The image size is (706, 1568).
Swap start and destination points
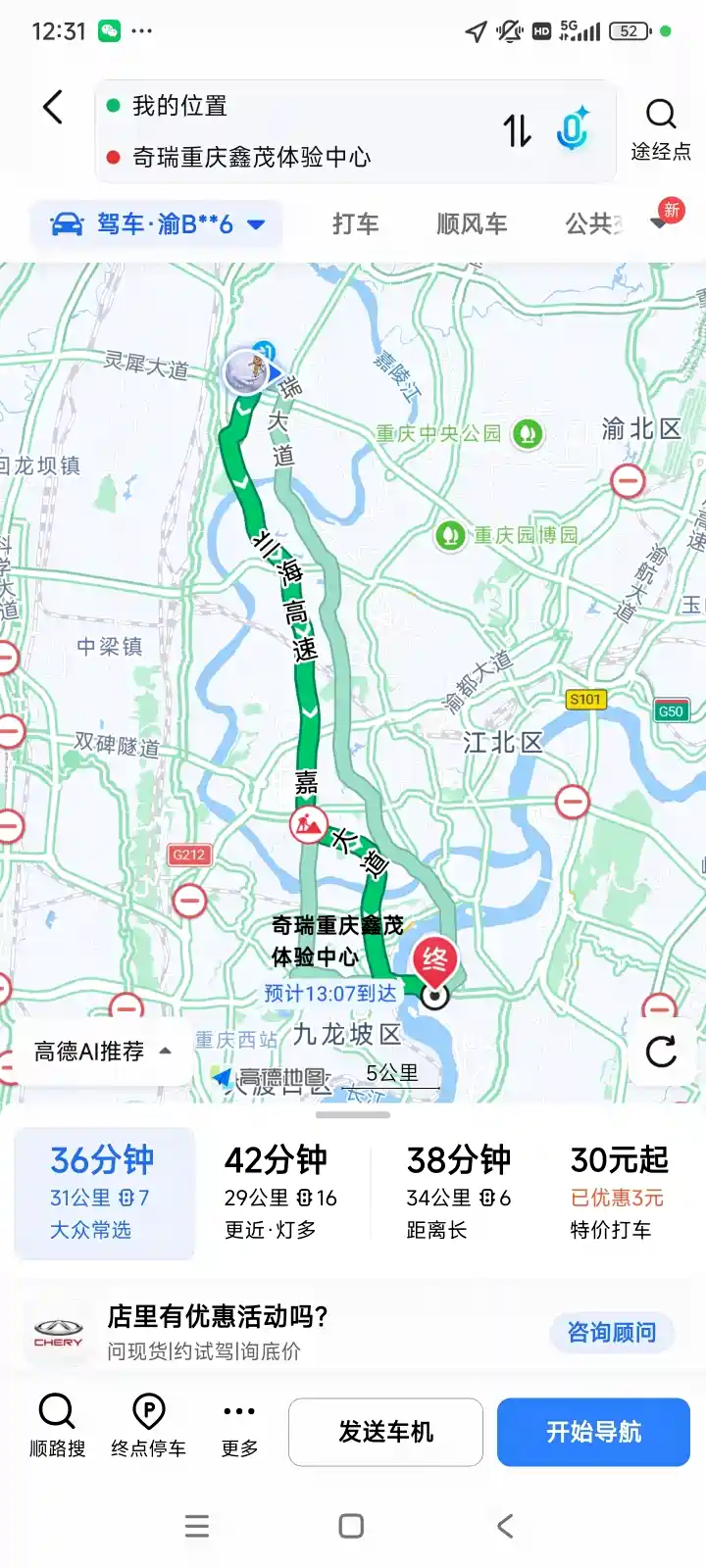tap(517, 131)
